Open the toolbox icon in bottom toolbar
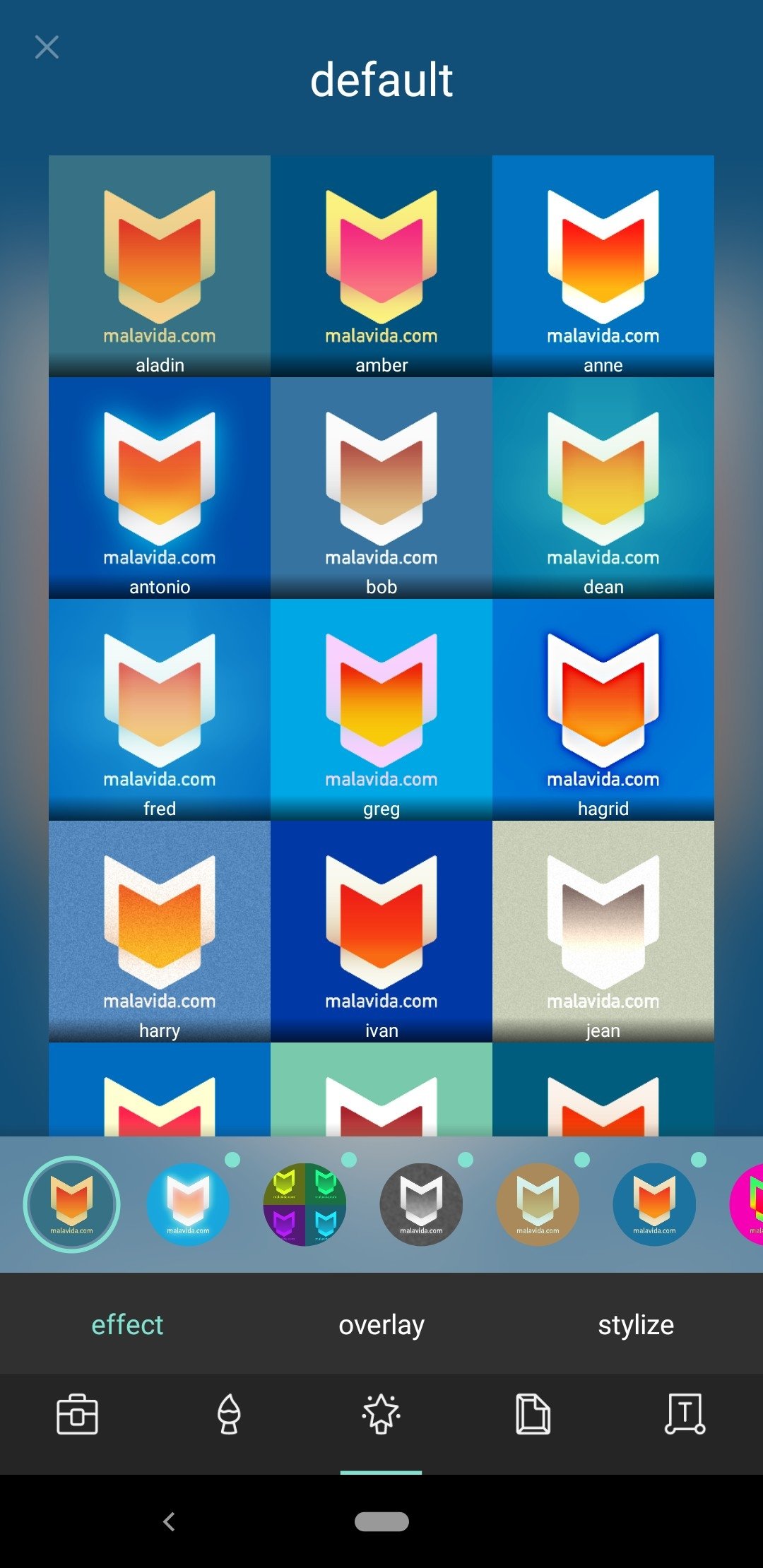Image resolution: width=763 pixels, height=1568 pixels. [x=77, y=1414]
